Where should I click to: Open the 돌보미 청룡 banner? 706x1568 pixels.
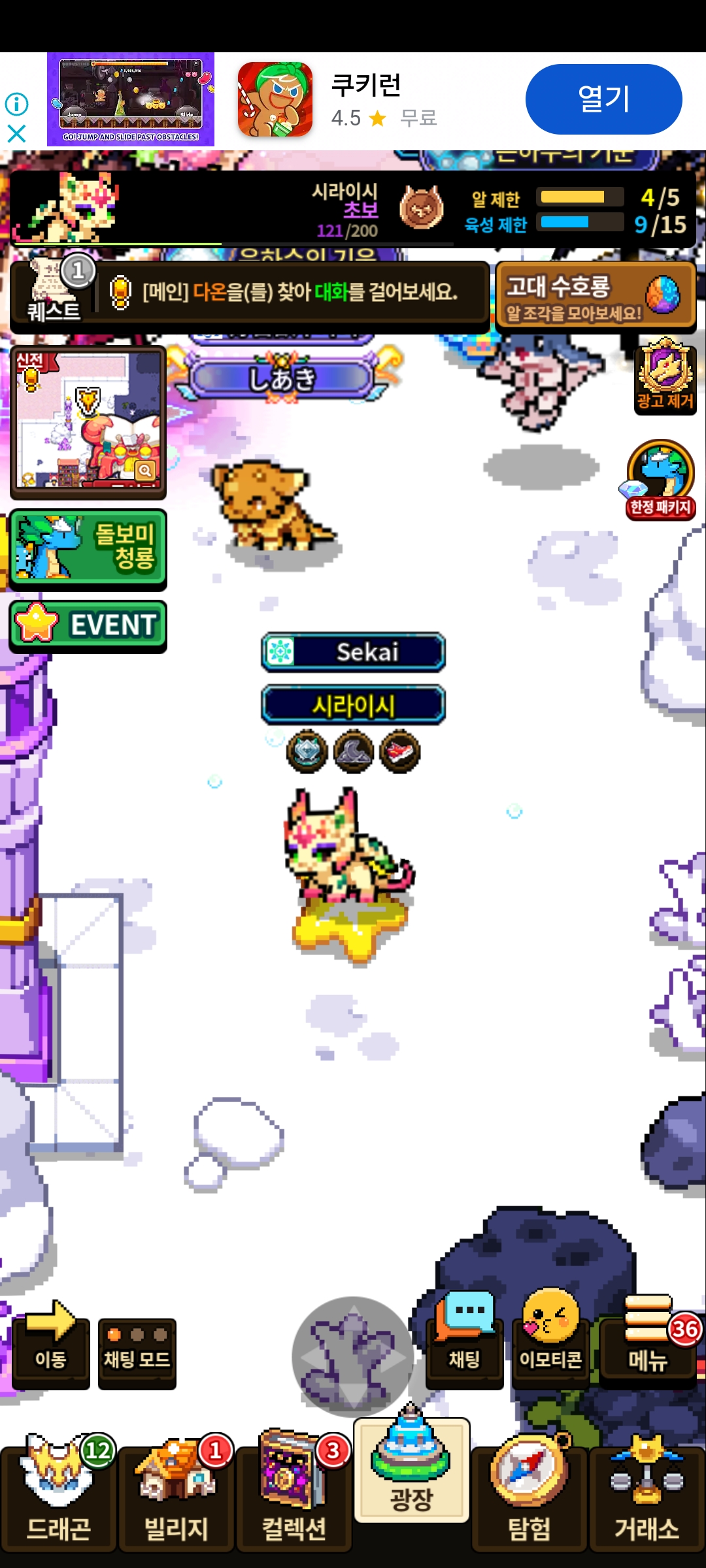tap(88, 549)
